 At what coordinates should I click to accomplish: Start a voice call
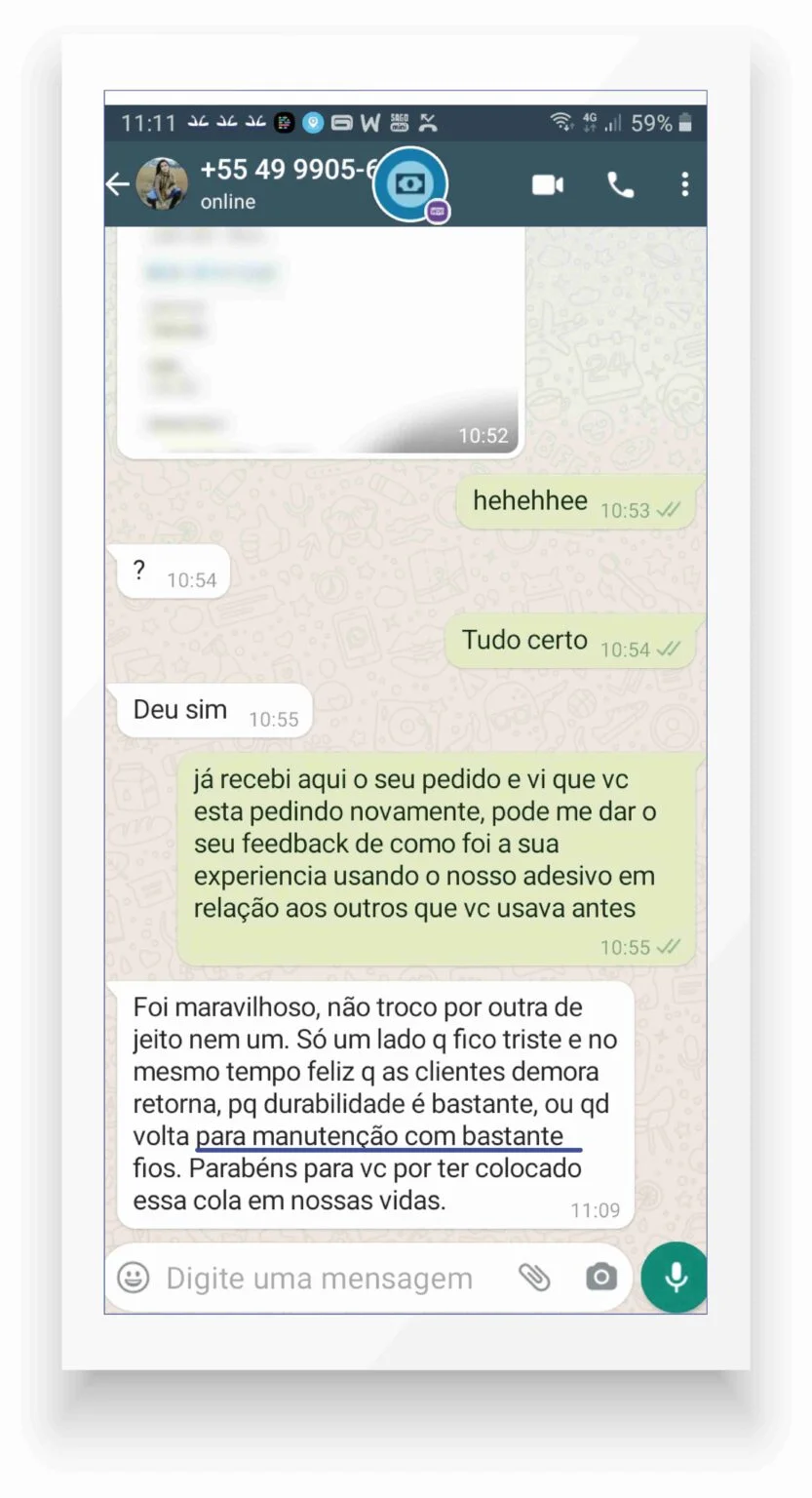click(621, 184)
